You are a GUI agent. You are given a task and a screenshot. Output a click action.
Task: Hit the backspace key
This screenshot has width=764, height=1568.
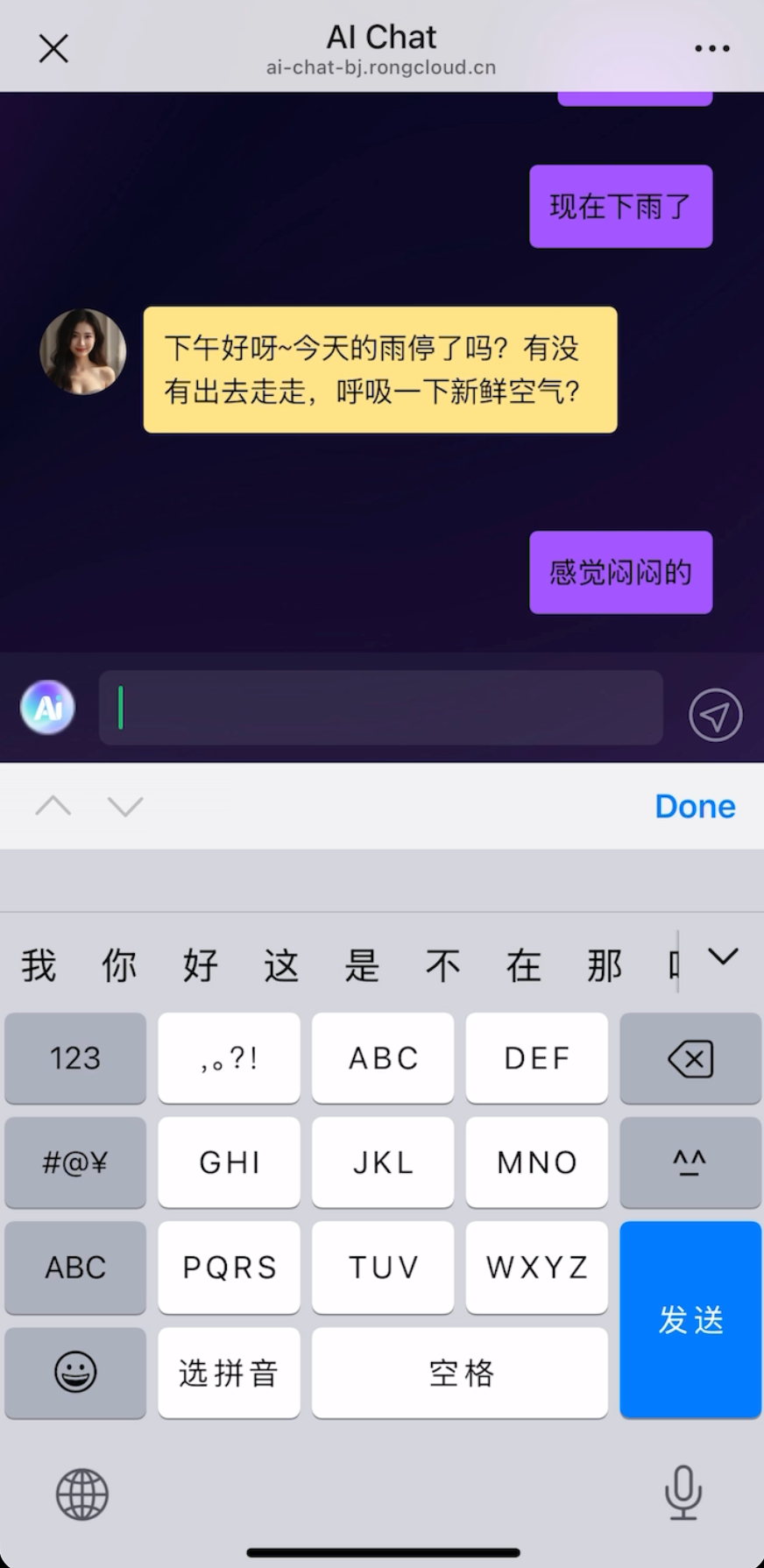pos(690,1057)
